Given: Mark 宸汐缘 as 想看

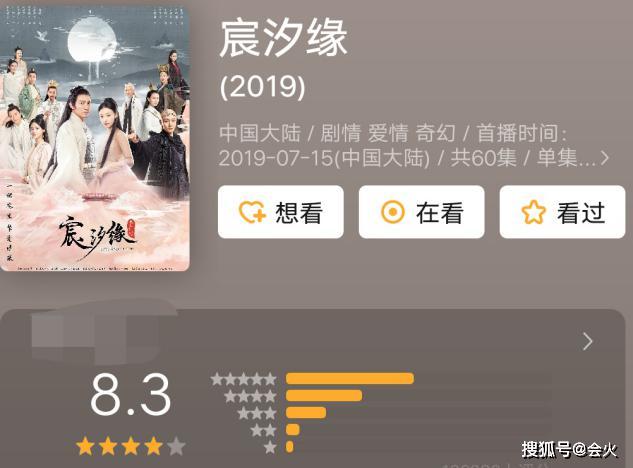Looking at the screenshot, I should tap(281, 212).
